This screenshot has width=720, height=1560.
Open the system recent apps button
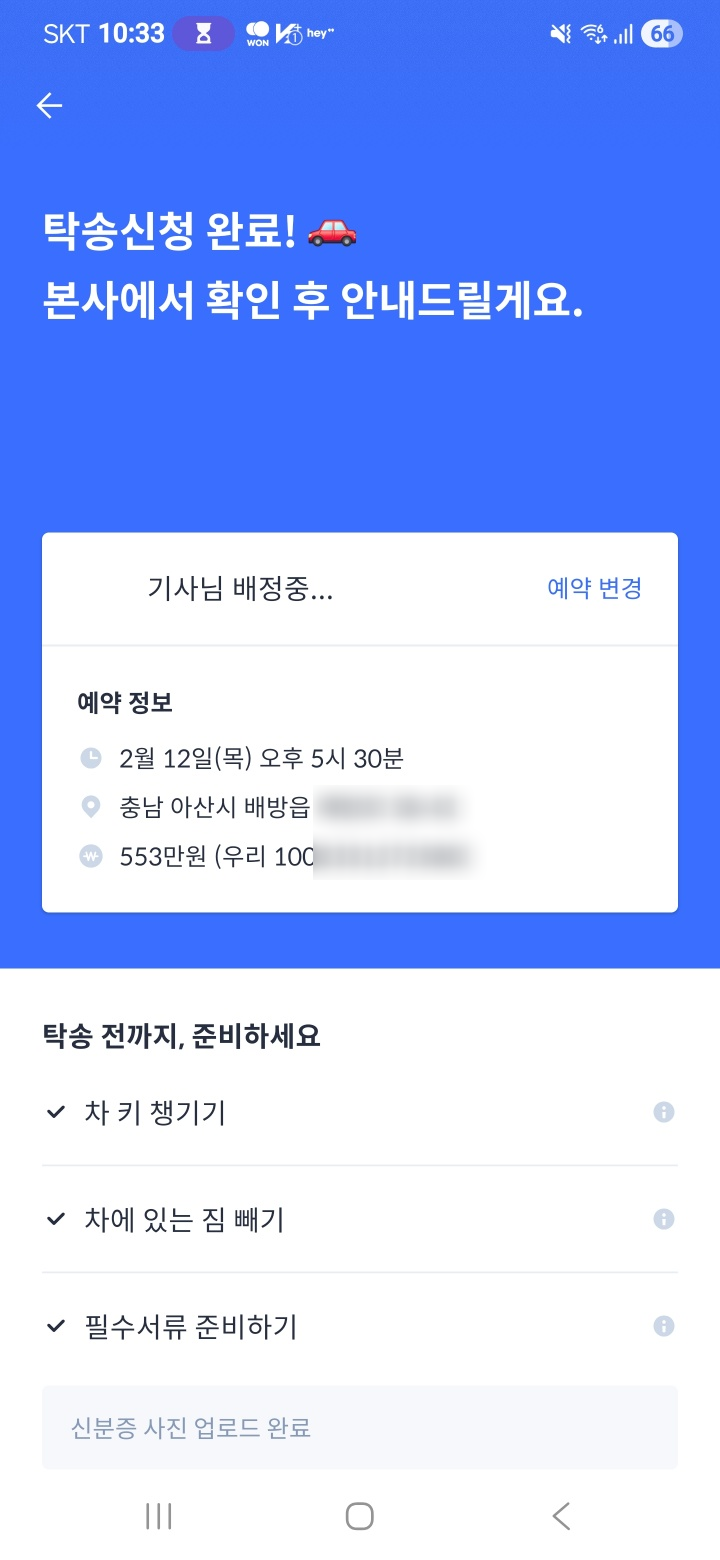pyautogui.click(x=159, y=1516)
